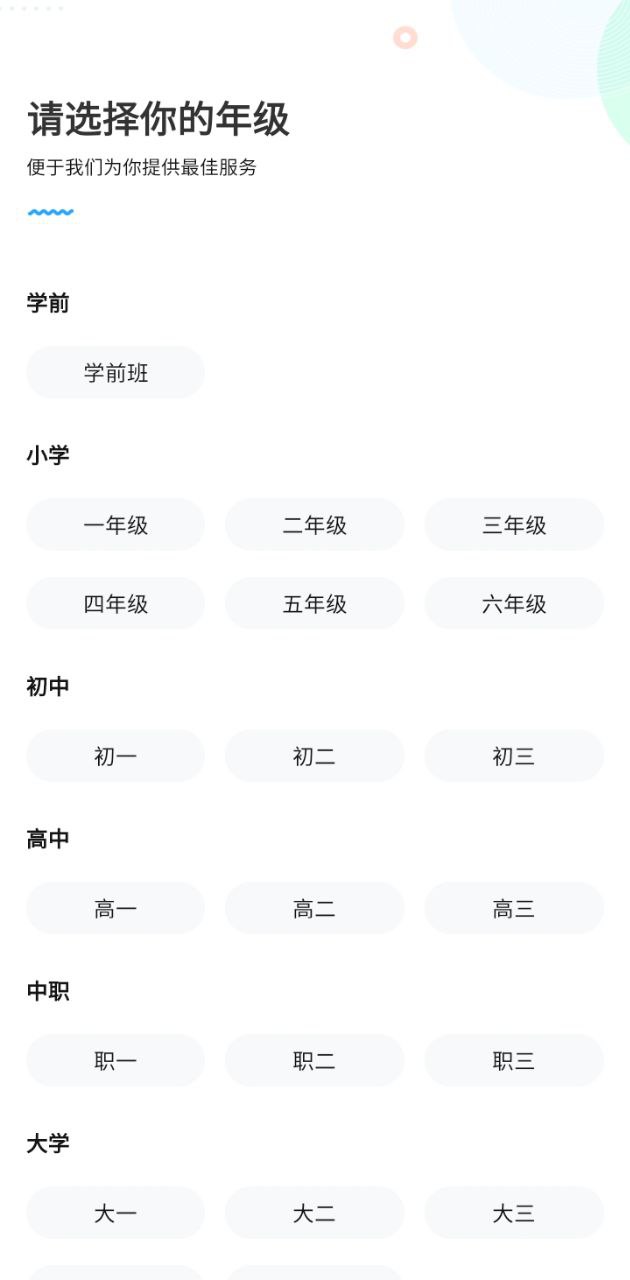Select the 学前班 grade chip

(115, 373)
